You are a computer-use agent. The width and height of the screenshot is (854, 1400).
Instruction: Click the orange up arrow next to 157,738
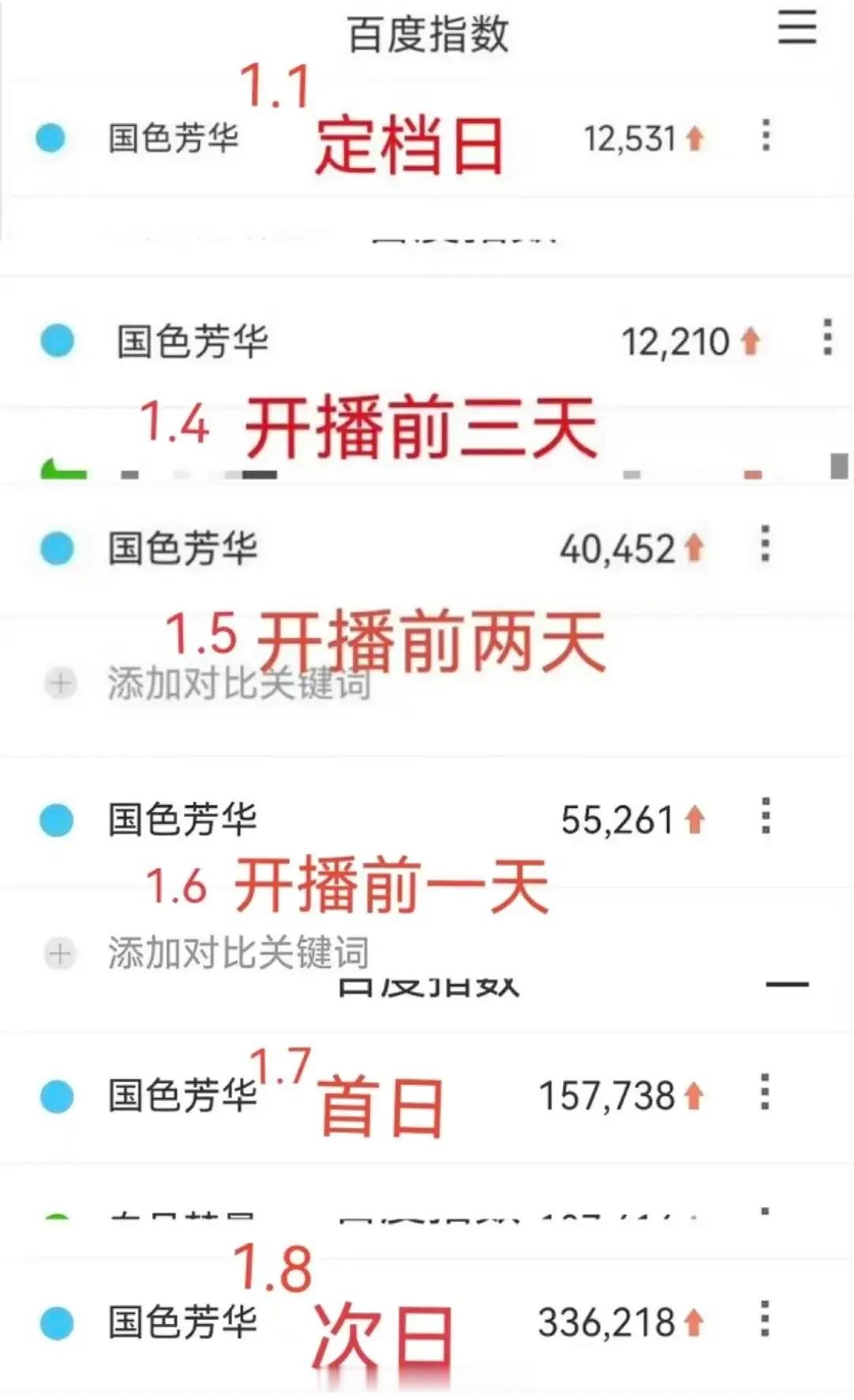(693, 1095)
